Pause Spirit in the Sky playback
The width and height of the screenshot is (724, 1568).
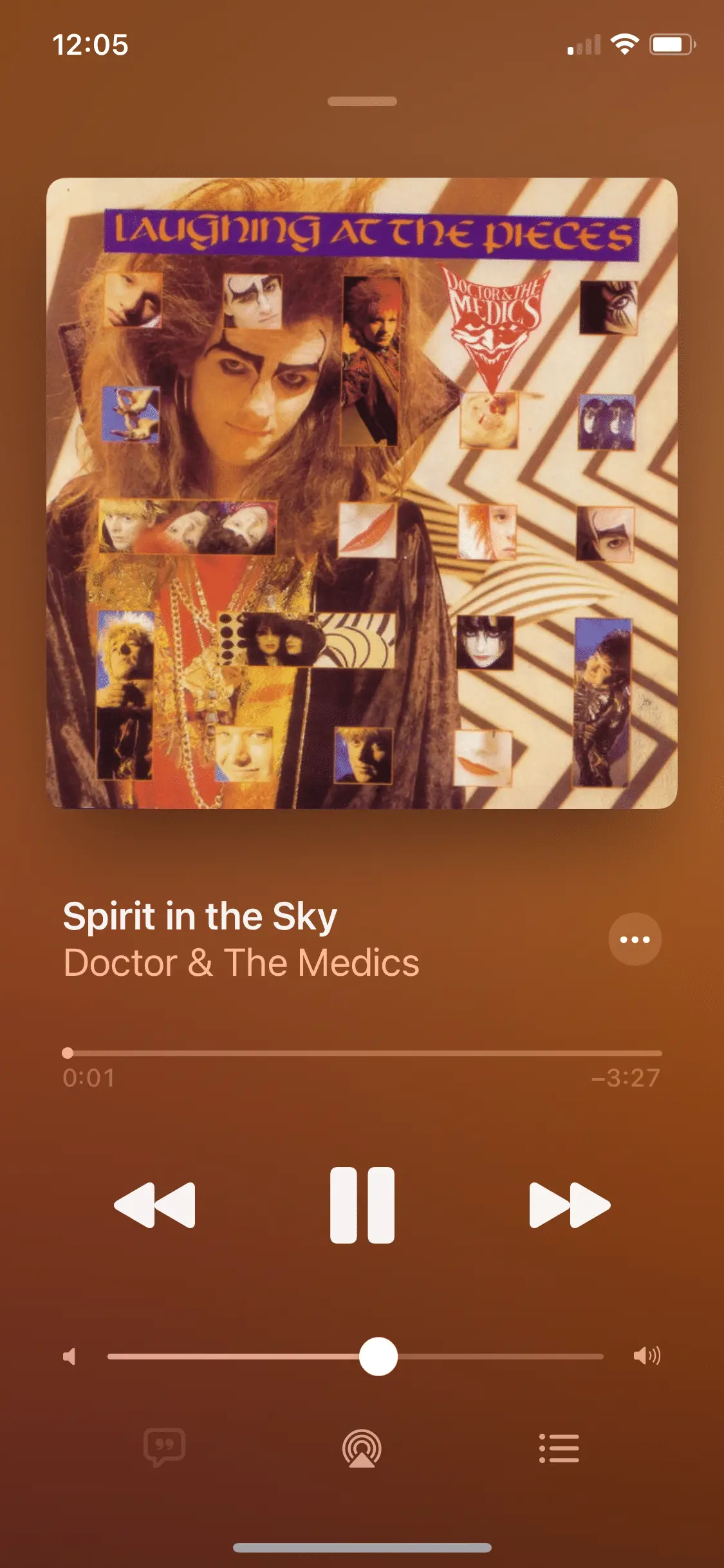pyautogui.click(x=362, y=1204)
